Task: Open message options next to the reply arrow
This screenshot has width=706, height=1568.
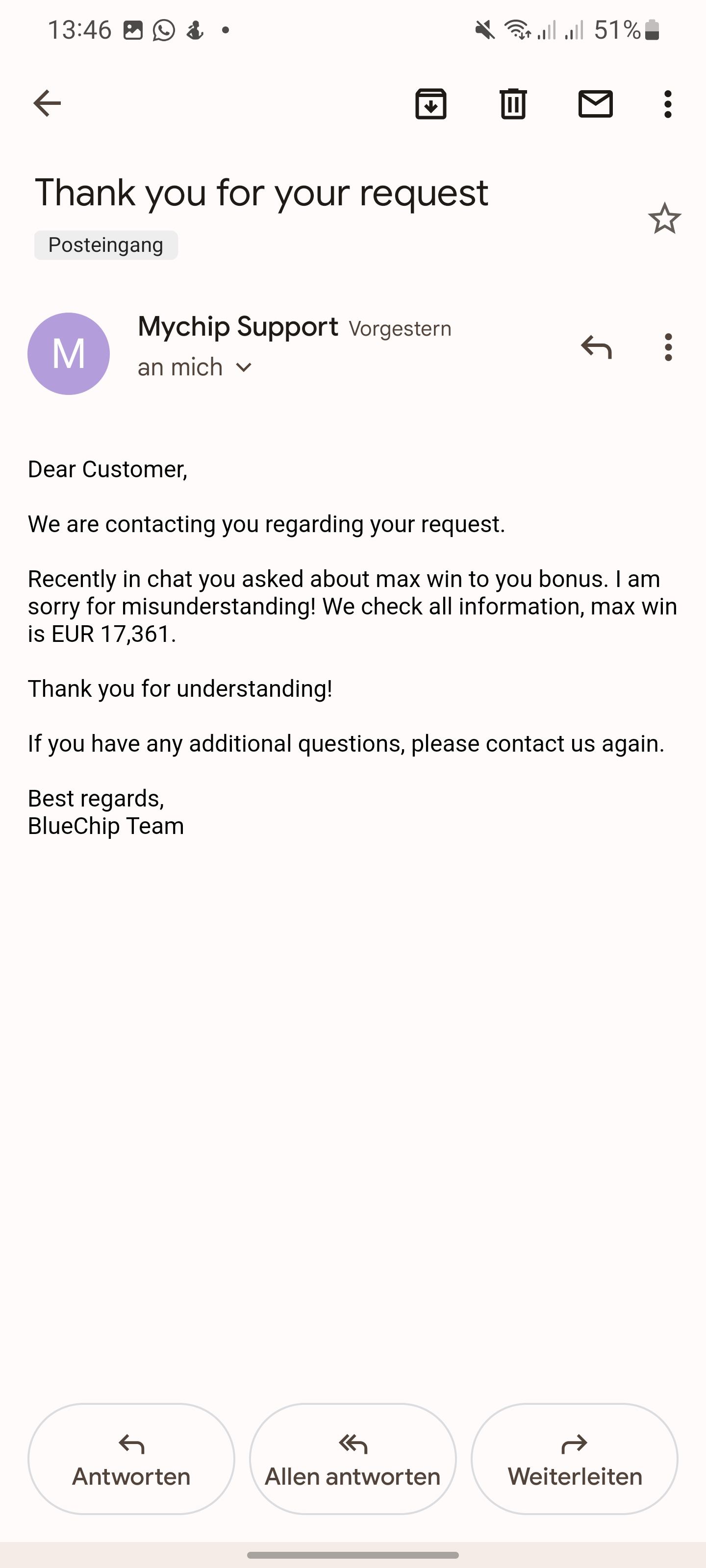Action: [x=668, y=347]
